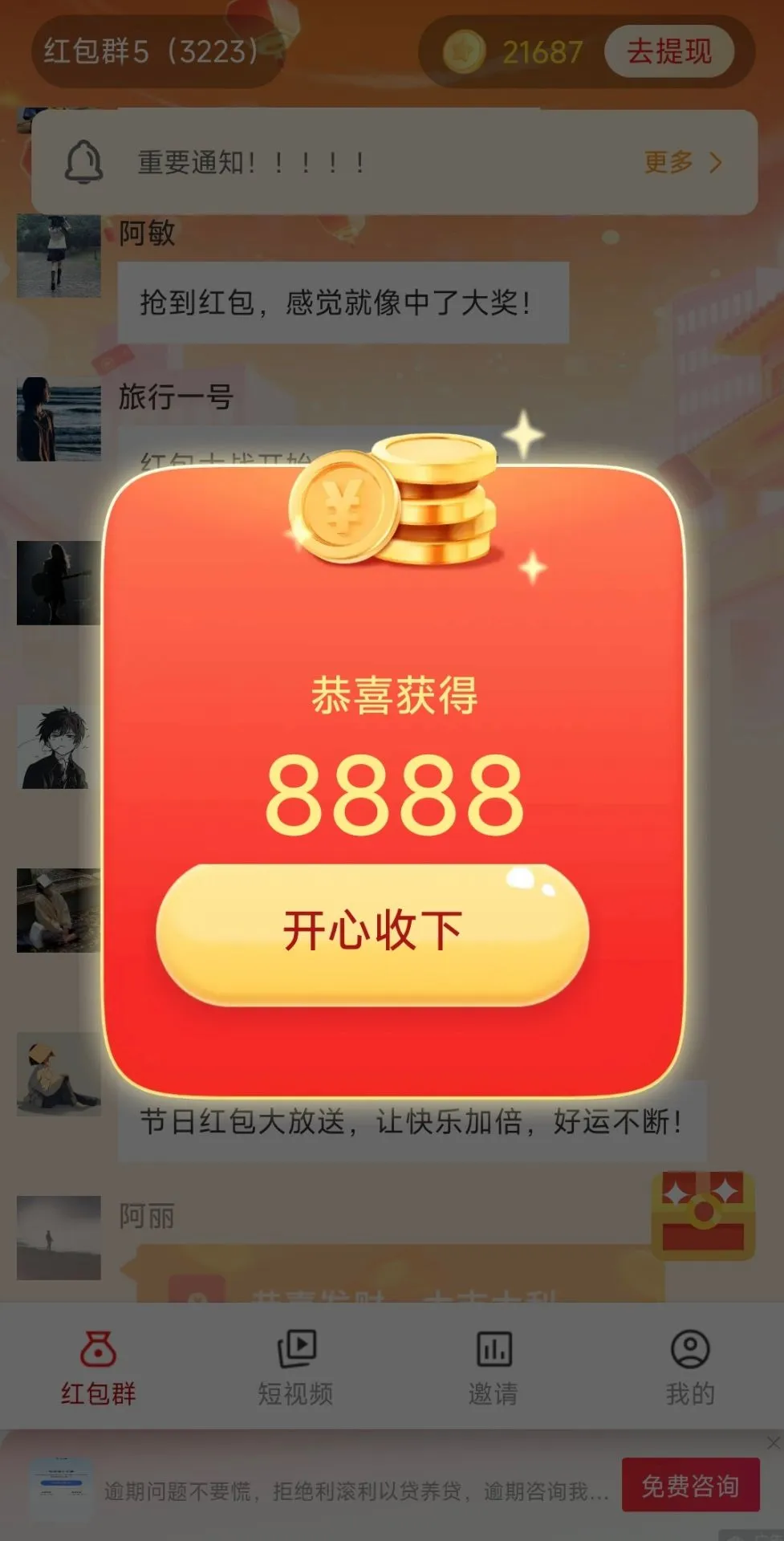
Task: Open 更多 on the notice banner
Action: [684, 162]
